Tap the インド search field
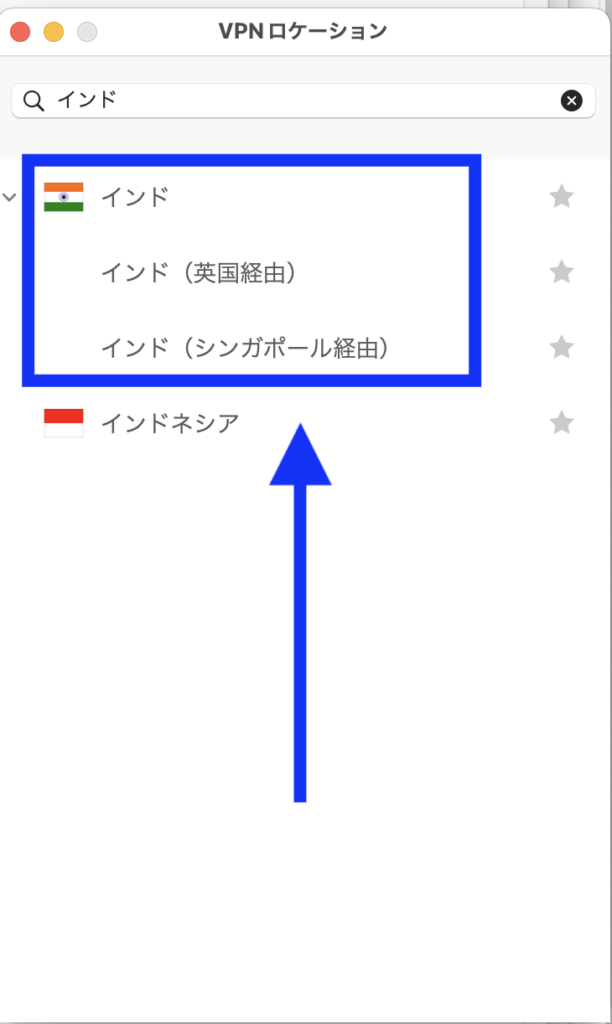Screen dimensions: 612x1024 [x=303, y=101]
